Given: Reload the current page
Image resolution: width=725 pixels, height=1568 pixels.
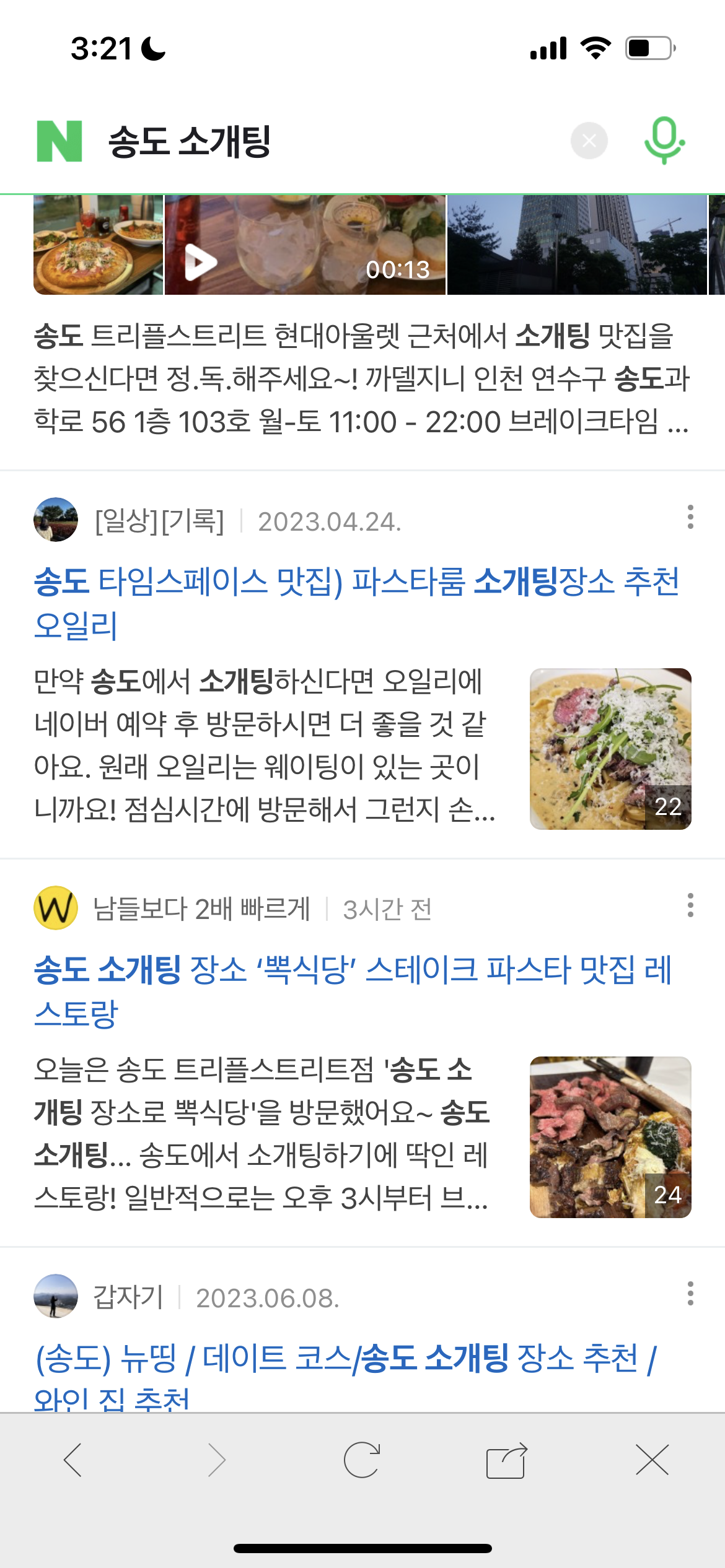Looking at the screenshot, I should pyautogui.click(x=362, y=1460).
